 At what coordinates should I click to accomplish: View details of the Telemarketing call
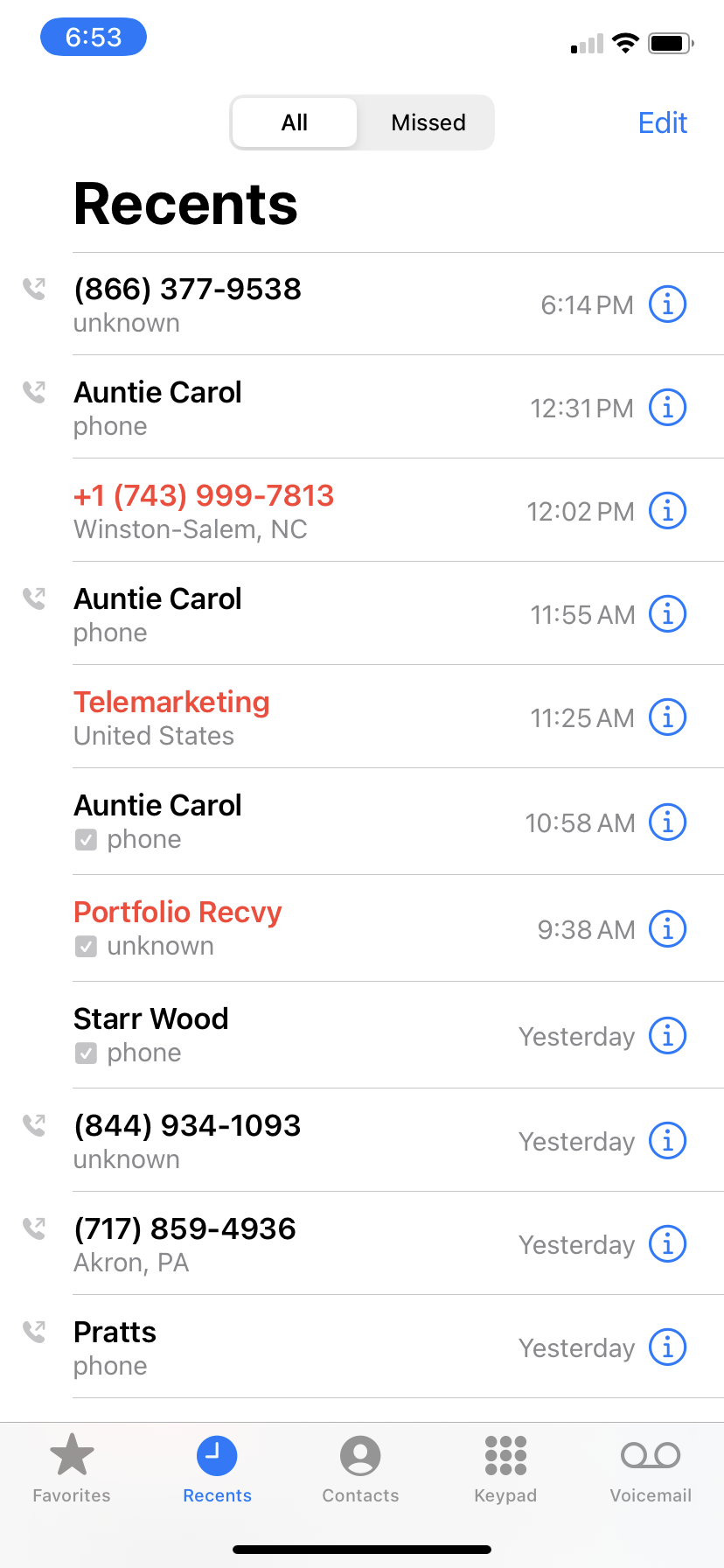point(667,717)
